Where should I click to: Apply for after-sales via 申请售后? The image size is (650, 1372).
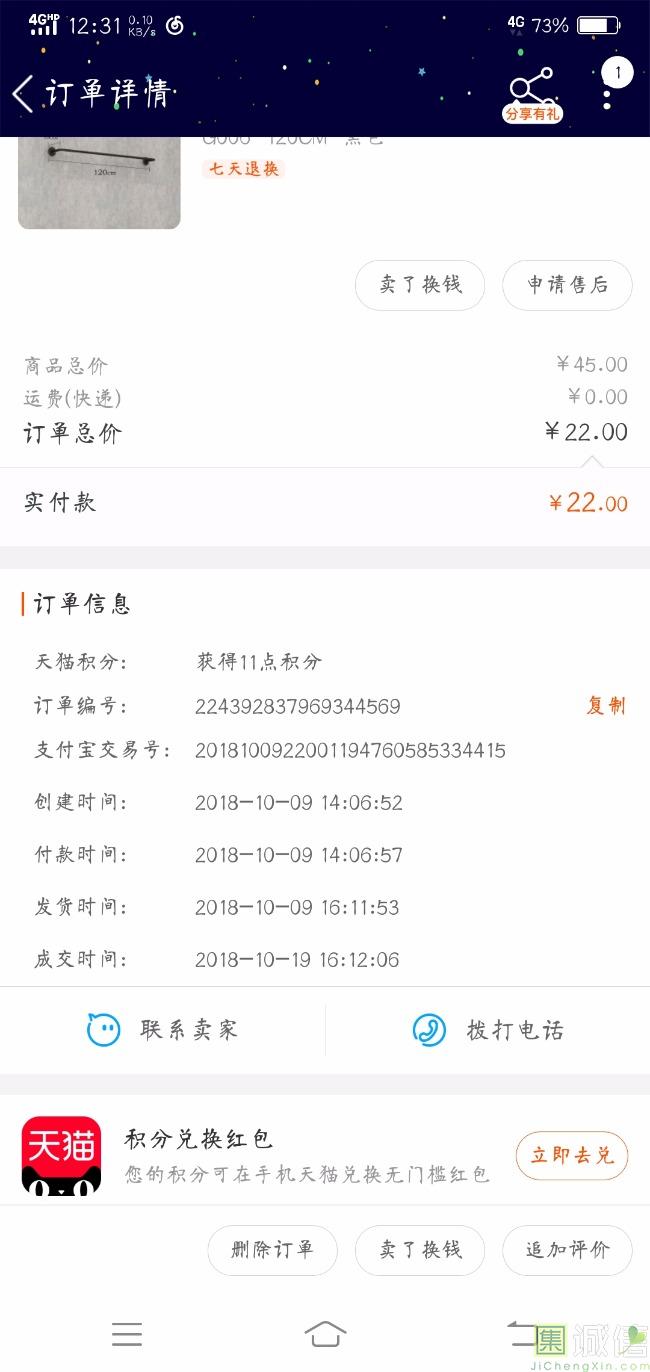567,285
